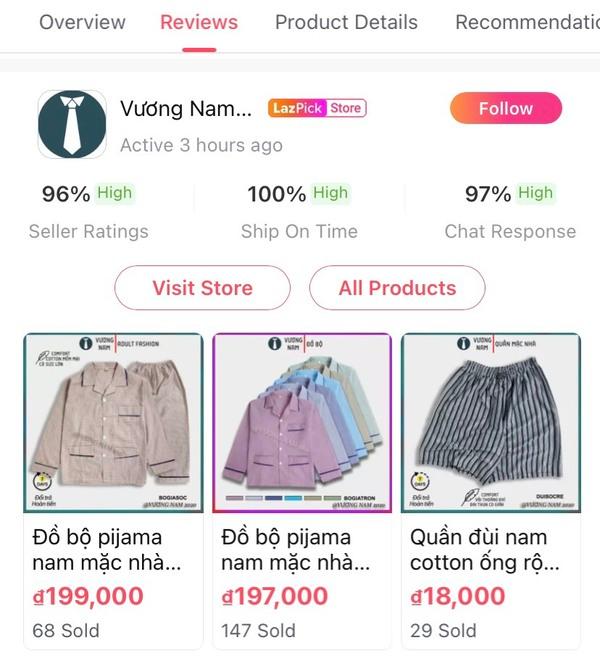
Task: Go to the Recommendations tab
Action: [527, 22]
